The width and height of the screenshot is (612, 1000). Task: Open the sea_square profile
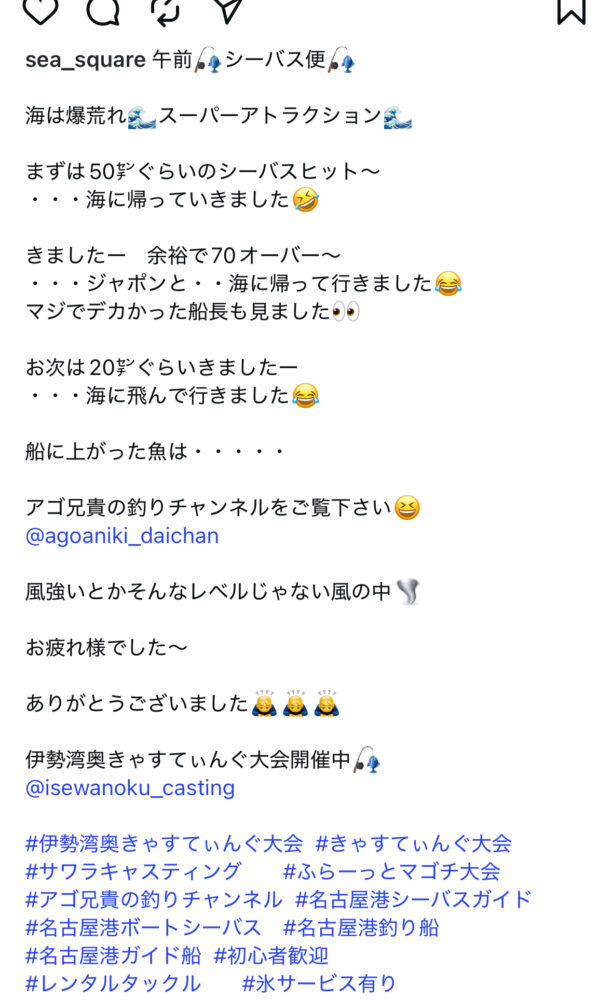[x=85, y=61]
